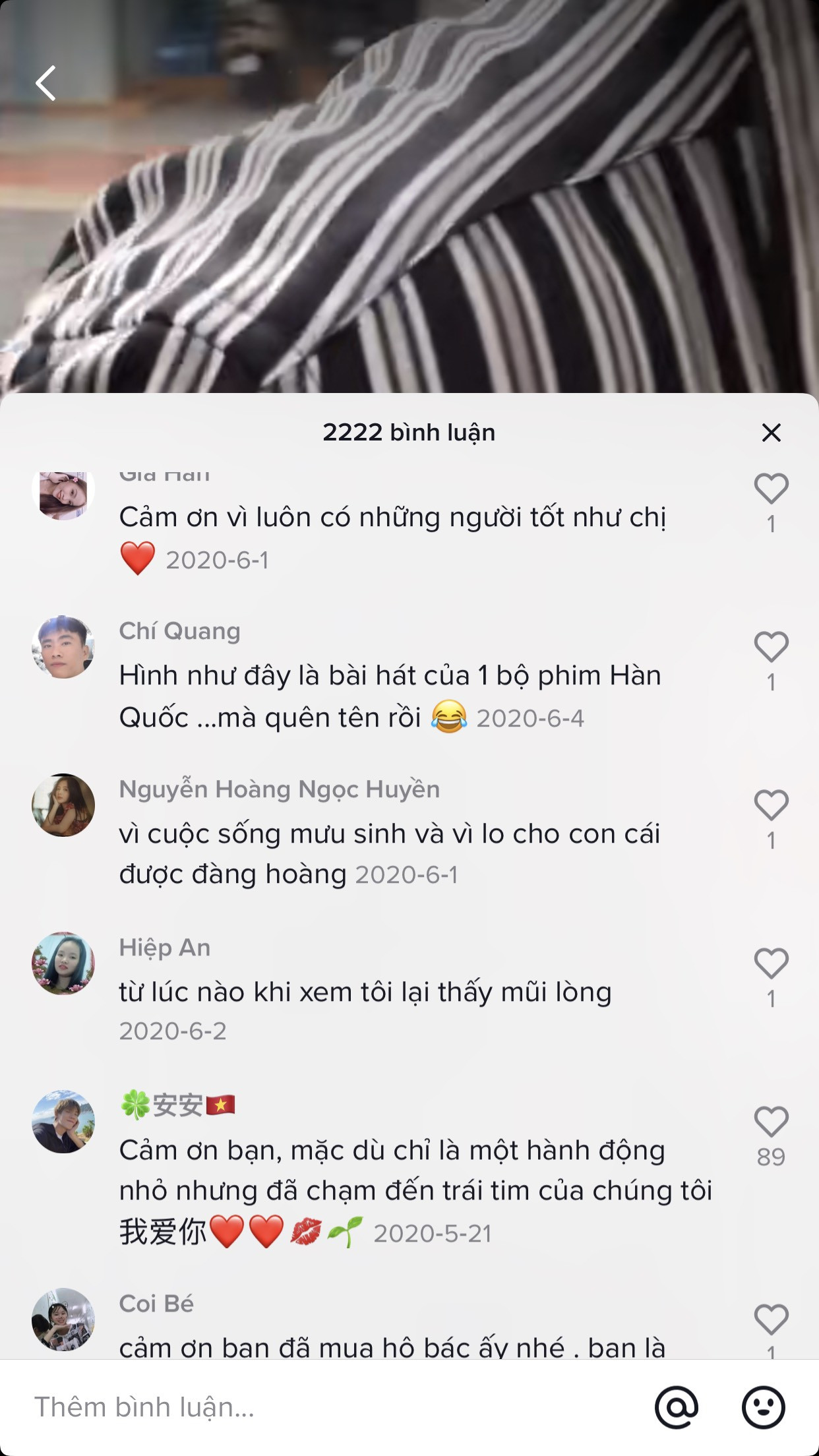This screenshot has height=1456, width=819.
Task: Open Chí Quang's profile via username
Action: [x=178, y=632]
